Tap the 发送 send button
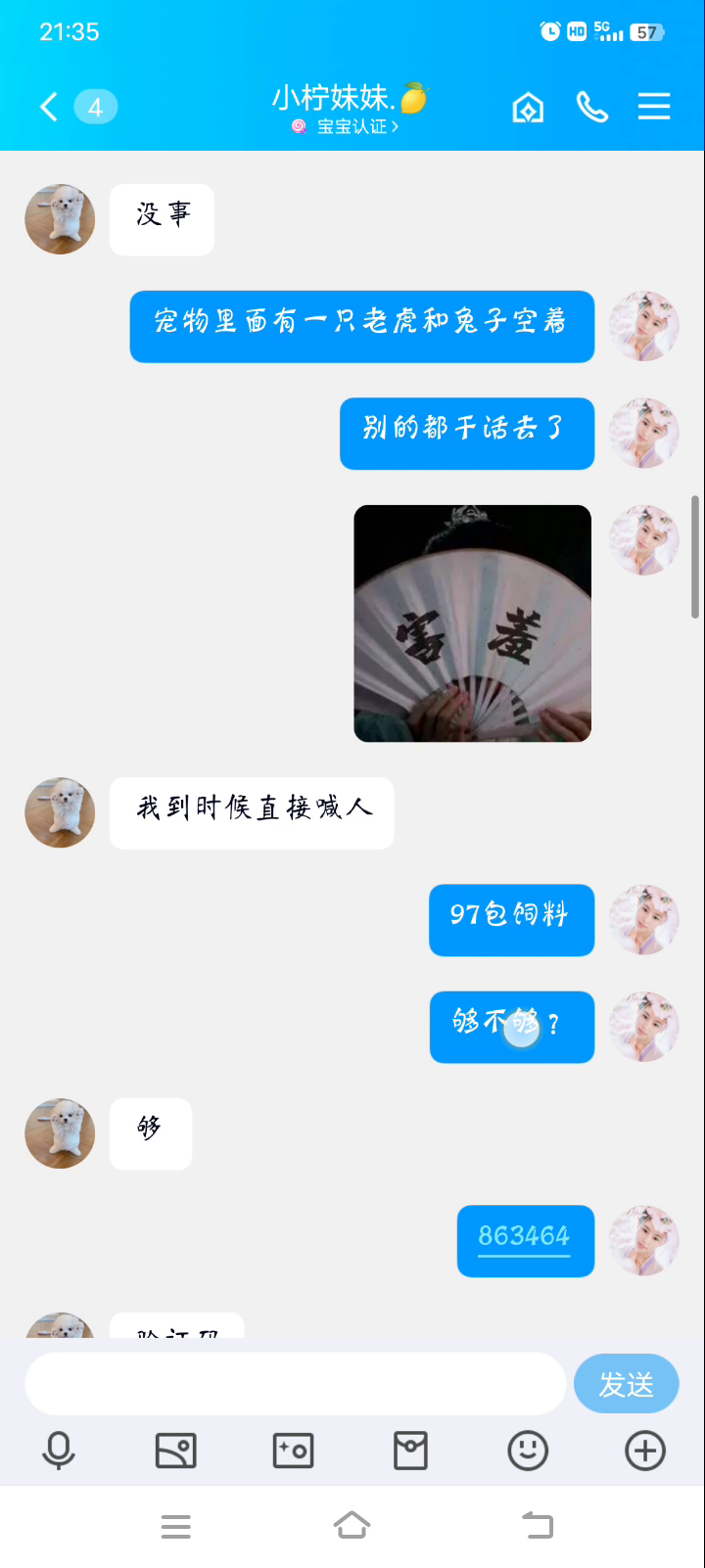 (x=626, y=1384)
